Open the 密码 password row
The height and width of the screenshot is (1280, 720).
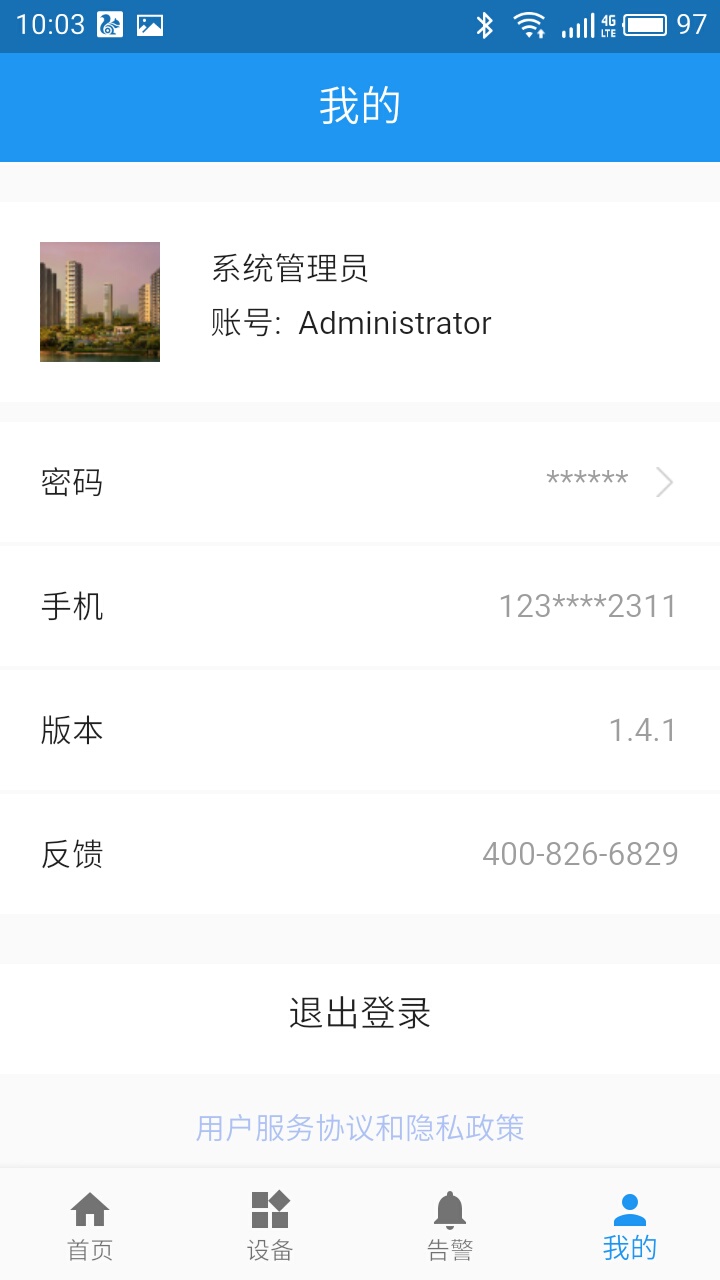(x=360, y=483)
